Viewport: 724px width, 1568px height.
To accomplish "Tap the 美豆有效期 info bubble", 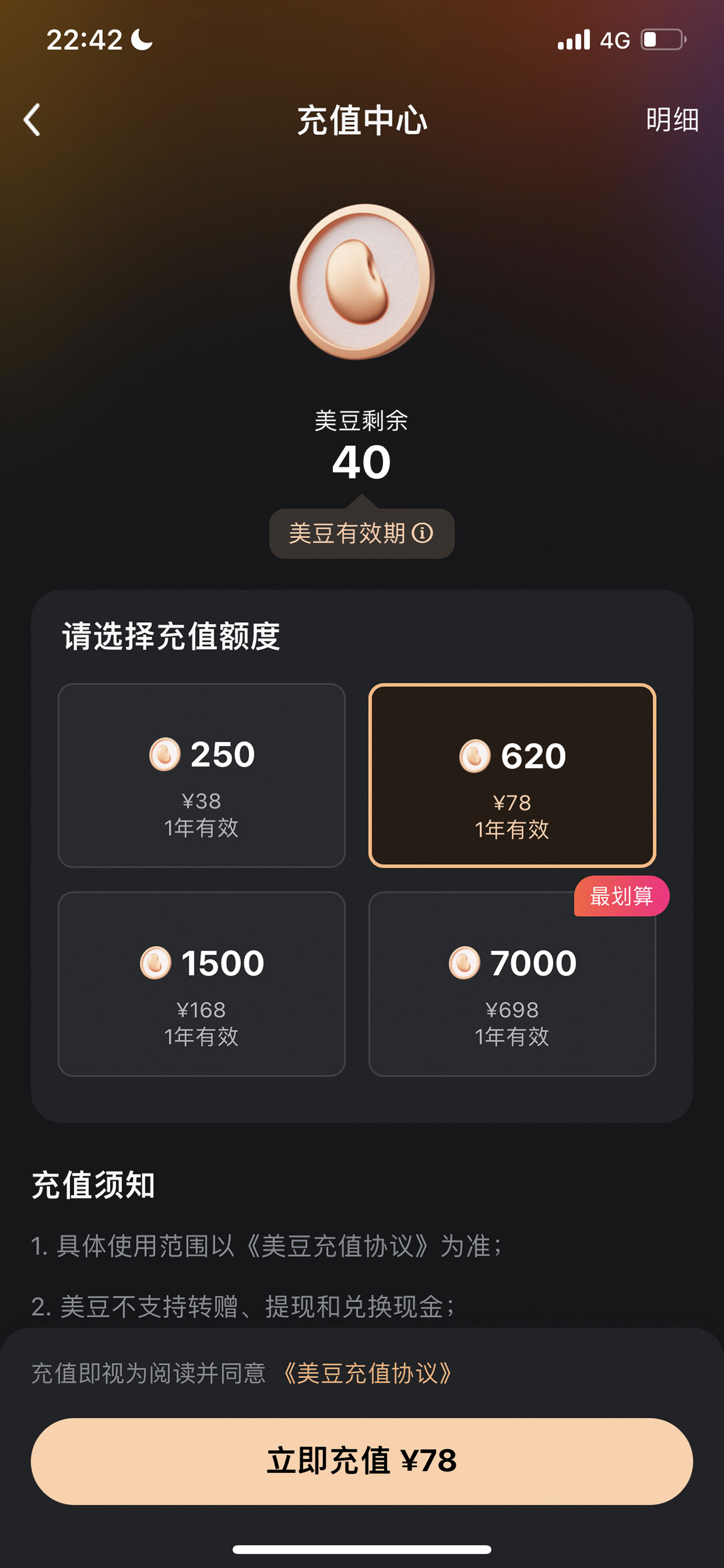I will point(361,533).
